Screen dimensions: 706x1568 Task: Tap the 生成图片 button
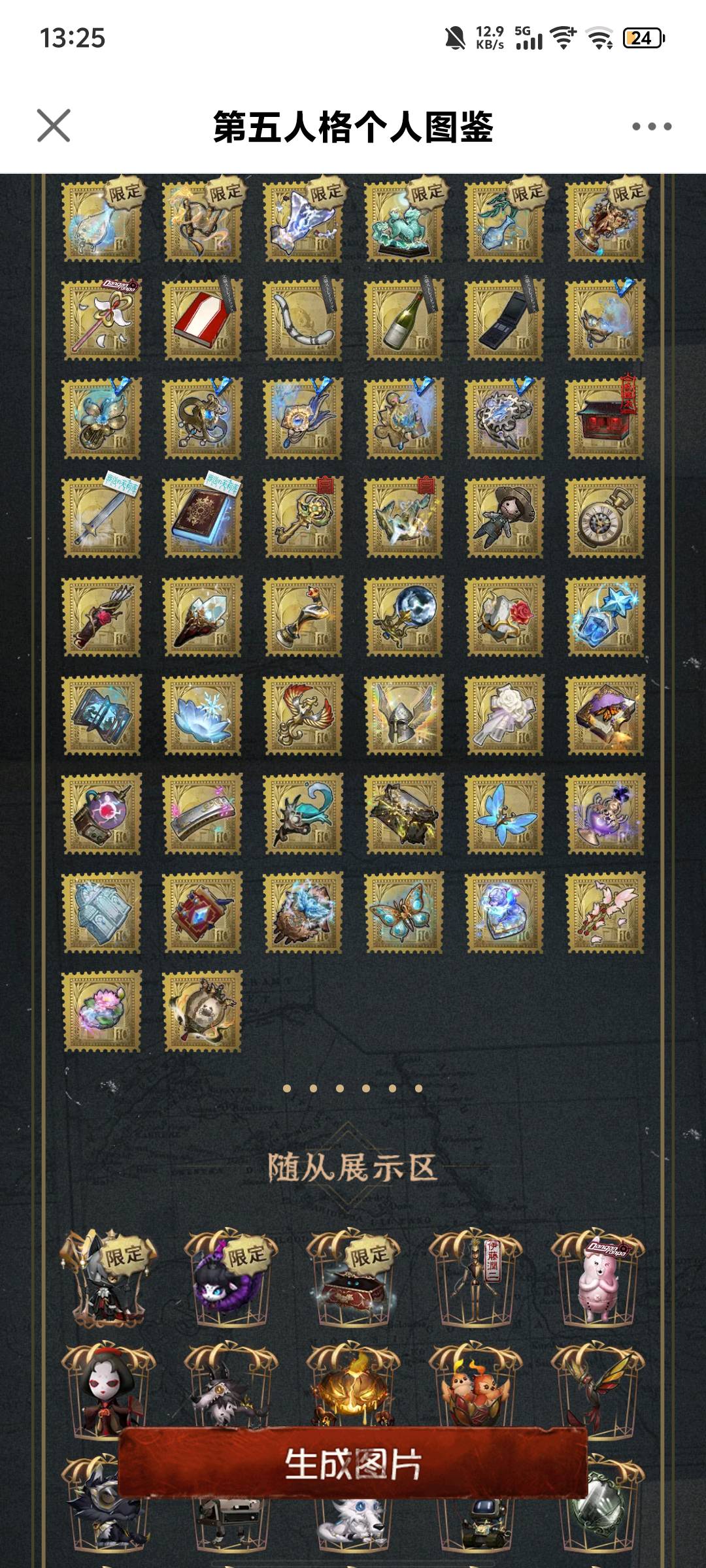coord(353,1463)
